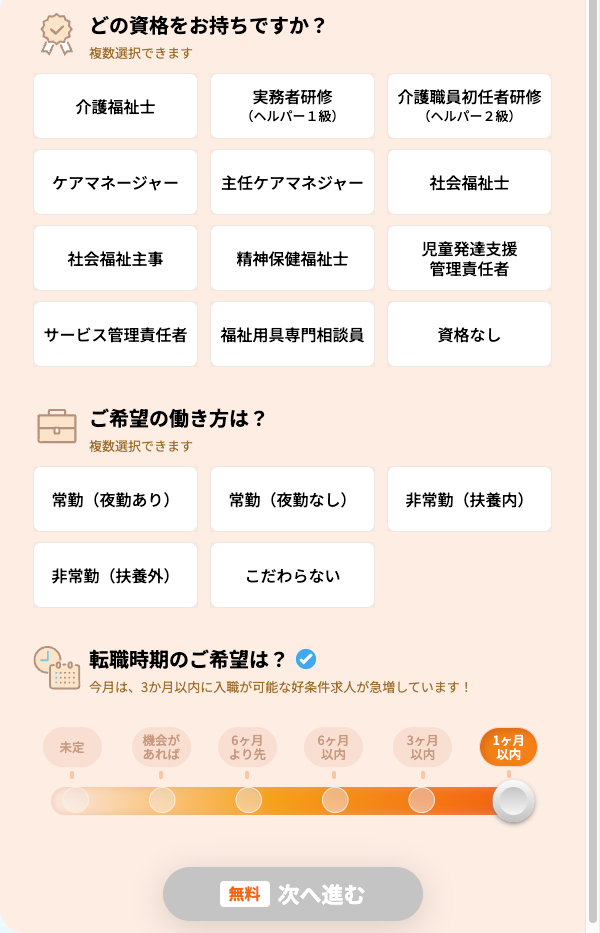Image resolution: width=600 pixels, height=933 pixels.
Task: Set job change timing to 3ヶ月以内
Action: tap(422, 799)
